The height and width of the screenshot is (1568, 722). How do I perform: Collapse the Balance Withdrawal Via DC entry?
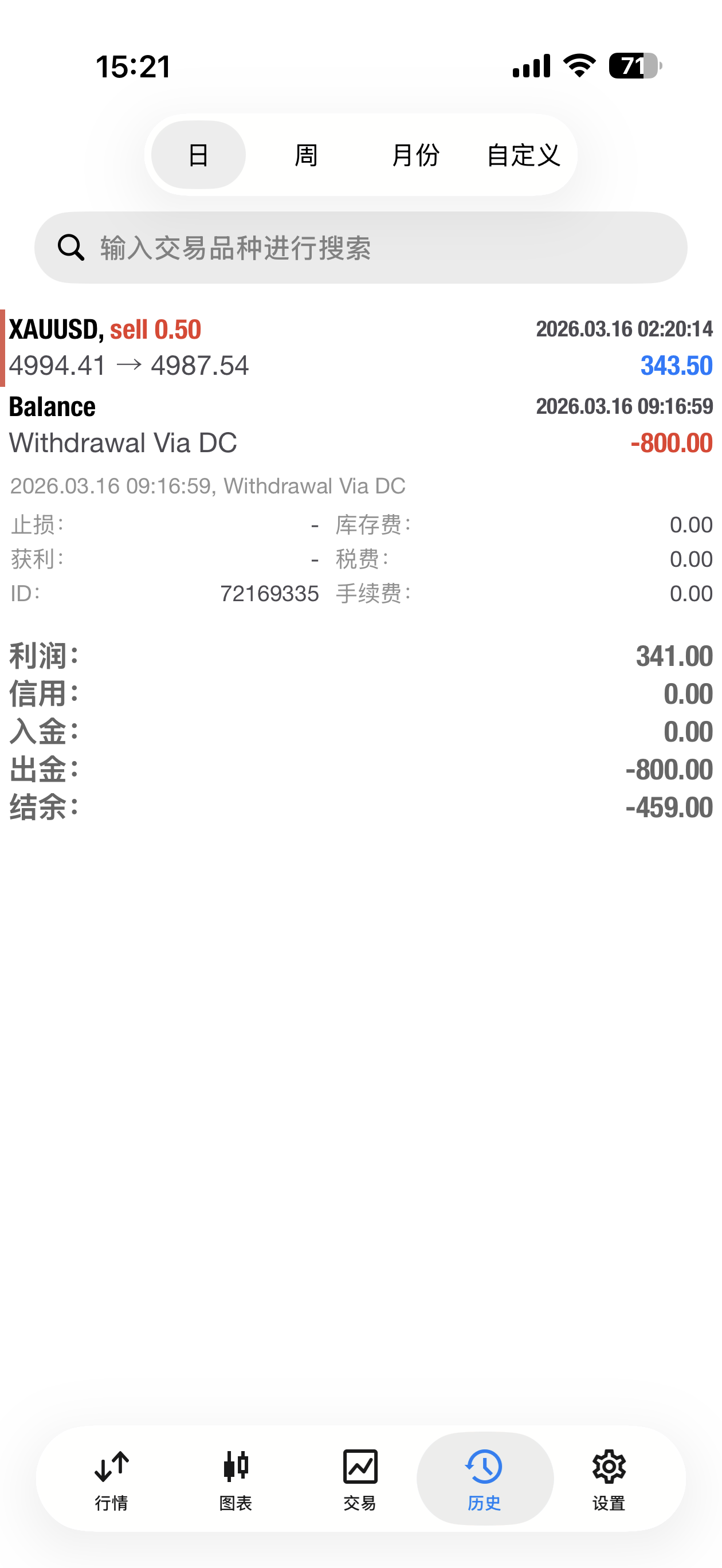[x=360, y=425]
